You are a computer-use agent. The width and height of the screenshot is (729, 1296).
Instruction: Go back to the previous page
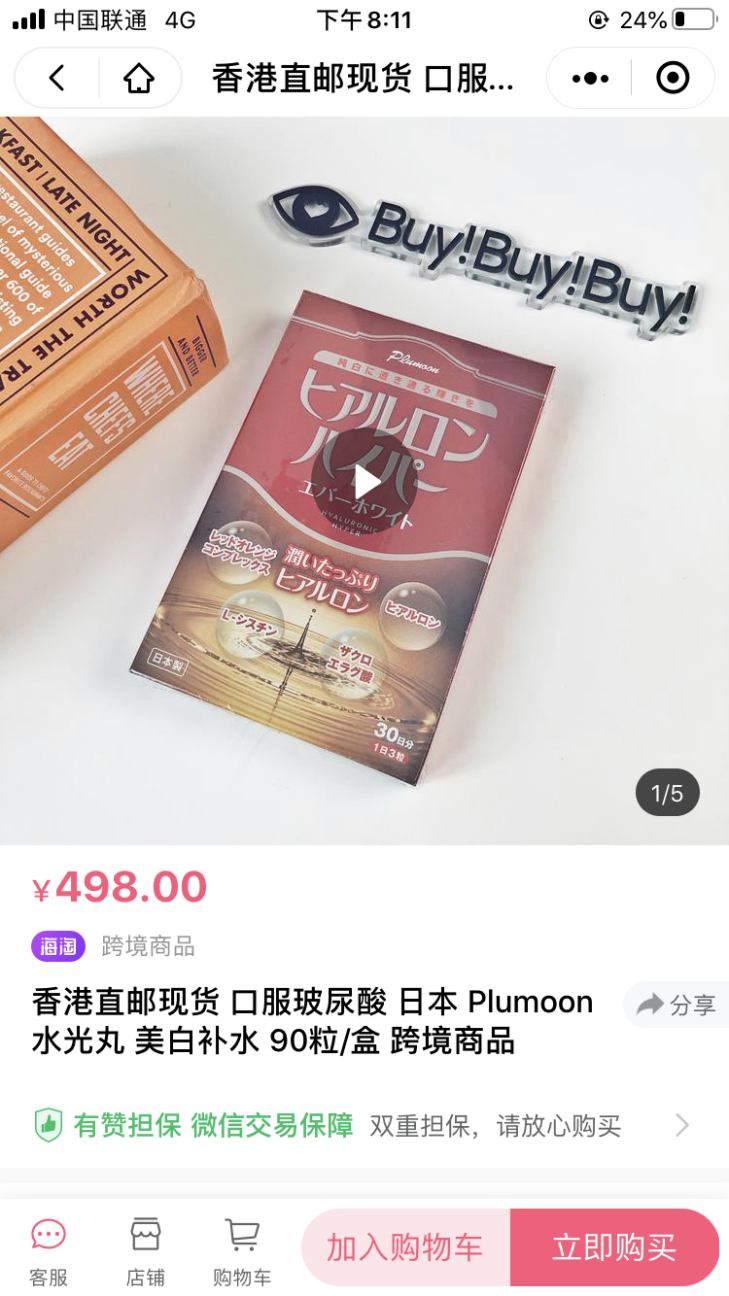tap(57, 78)
